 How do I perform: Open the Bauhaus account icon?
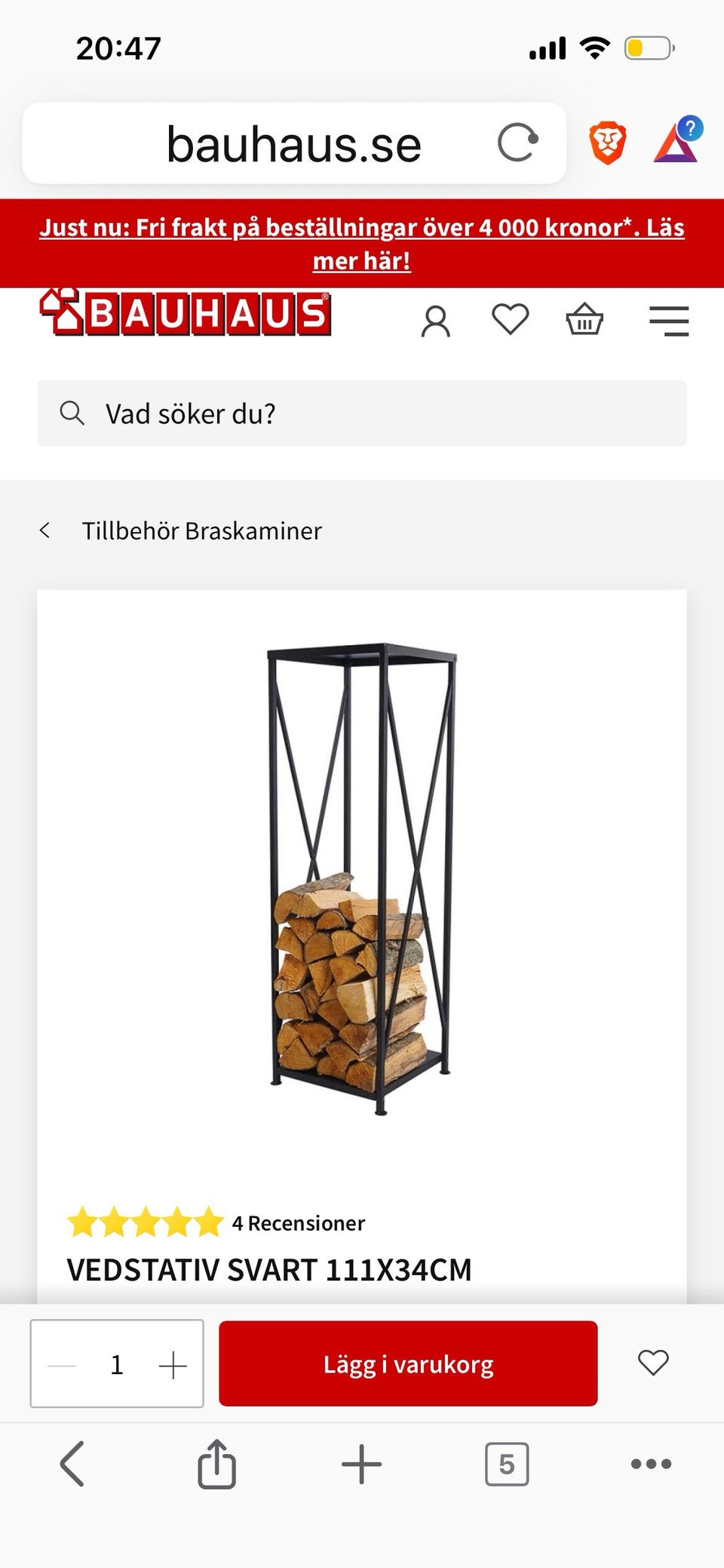pyautogui.click(x=437, y=320)
